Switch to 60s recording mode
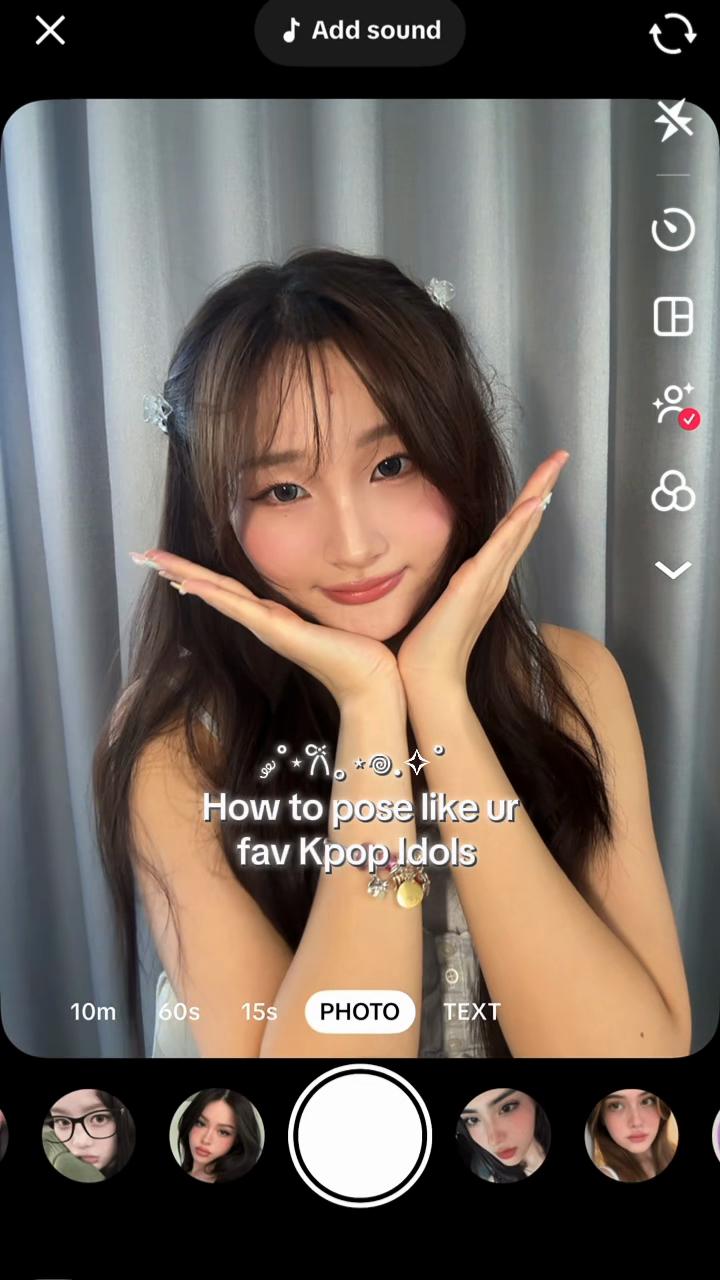This screenshot has width=720, height=1280. click(179, 1012)
